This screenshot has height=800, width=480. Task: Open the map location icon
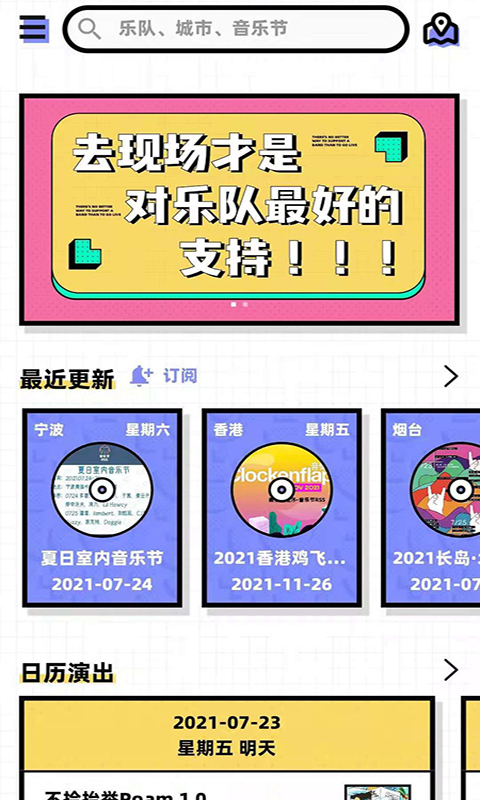click(441, 29)
